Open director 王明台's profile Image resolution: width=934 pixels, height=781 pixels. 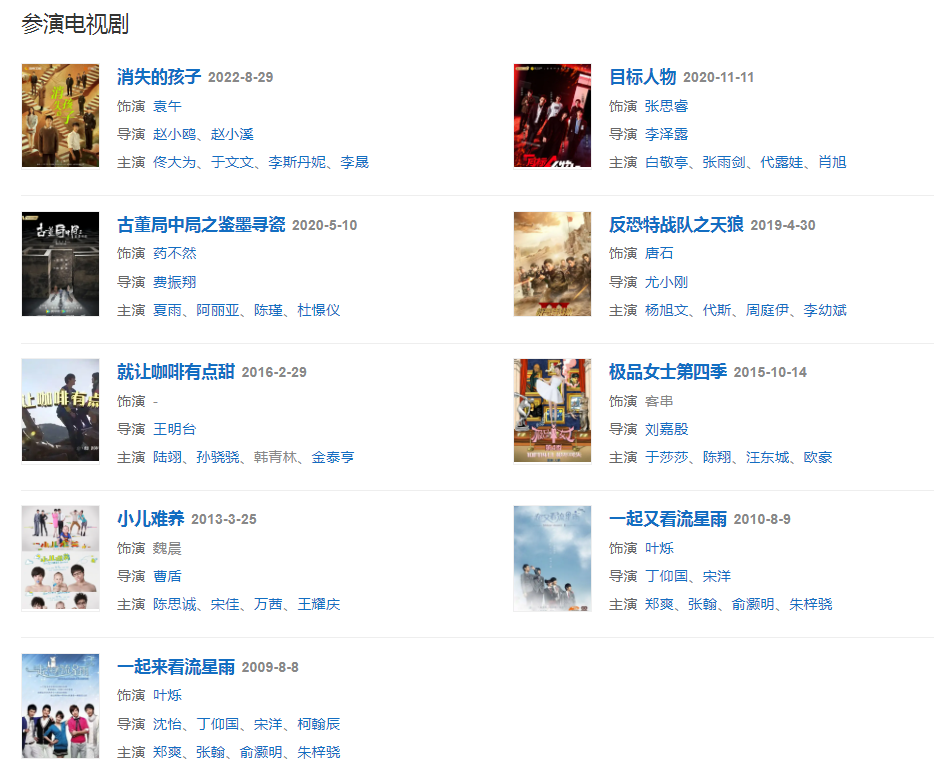(175, 429)
